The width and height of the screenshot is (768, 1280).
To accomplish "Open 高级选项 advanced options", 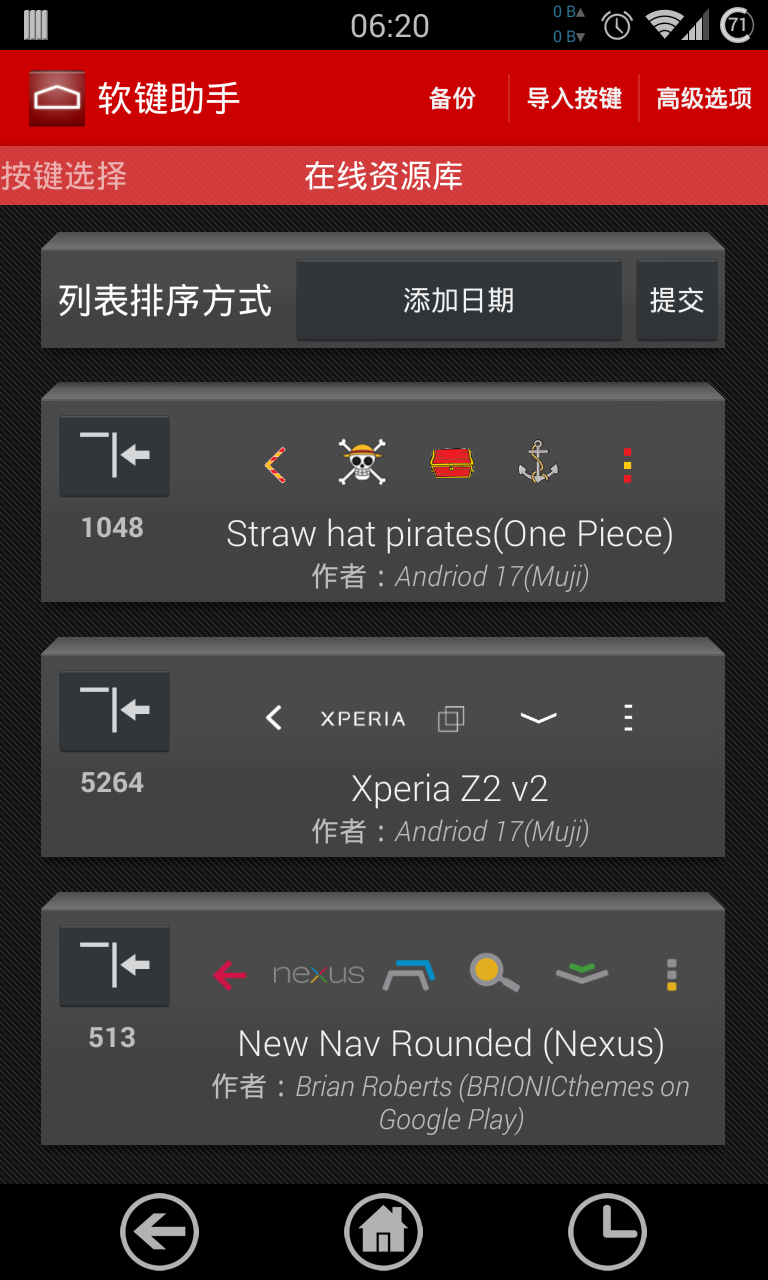I will [704, 98].
